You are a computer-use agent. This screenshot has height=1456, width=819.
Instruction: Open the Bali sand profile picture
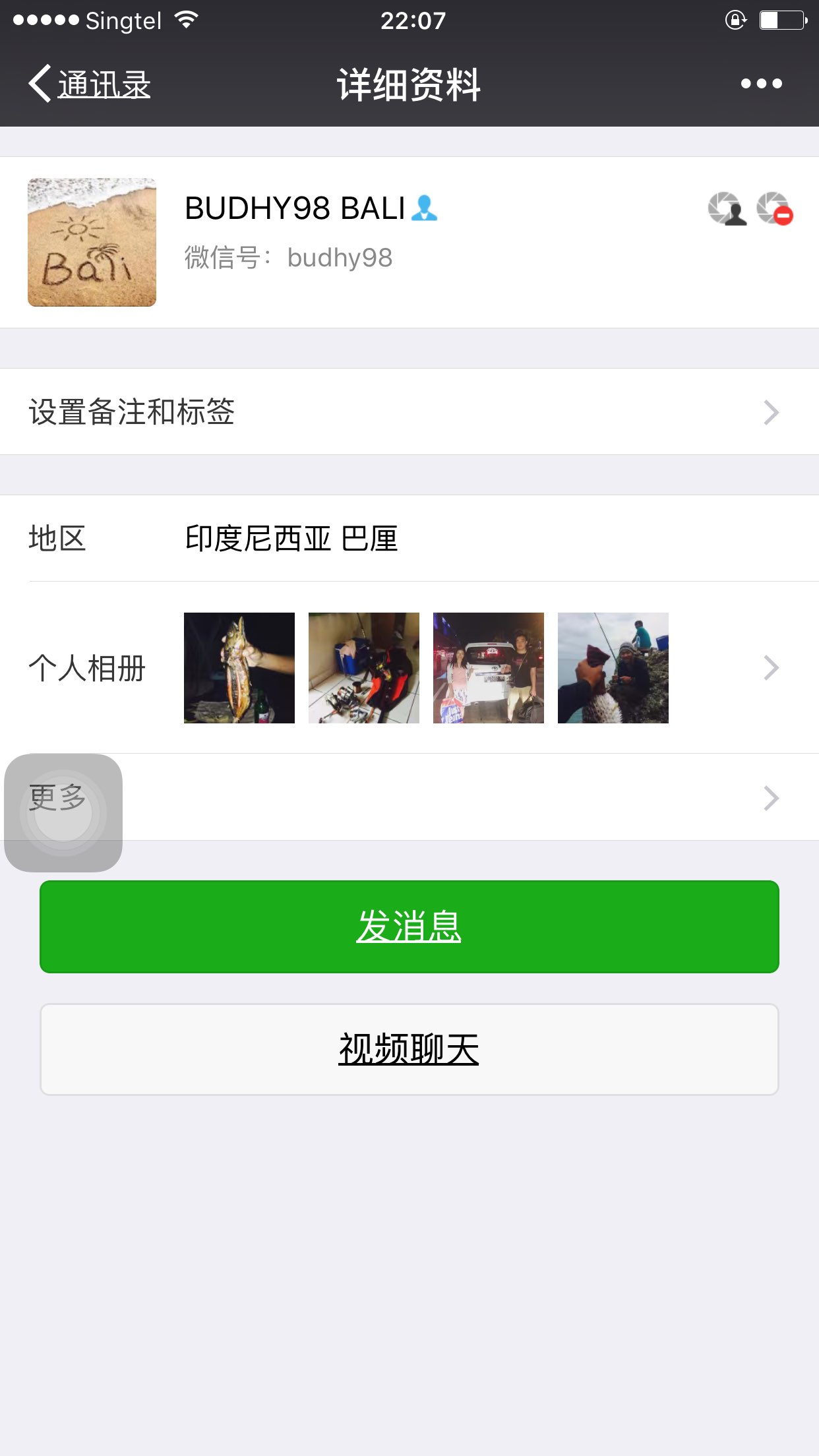92,242
